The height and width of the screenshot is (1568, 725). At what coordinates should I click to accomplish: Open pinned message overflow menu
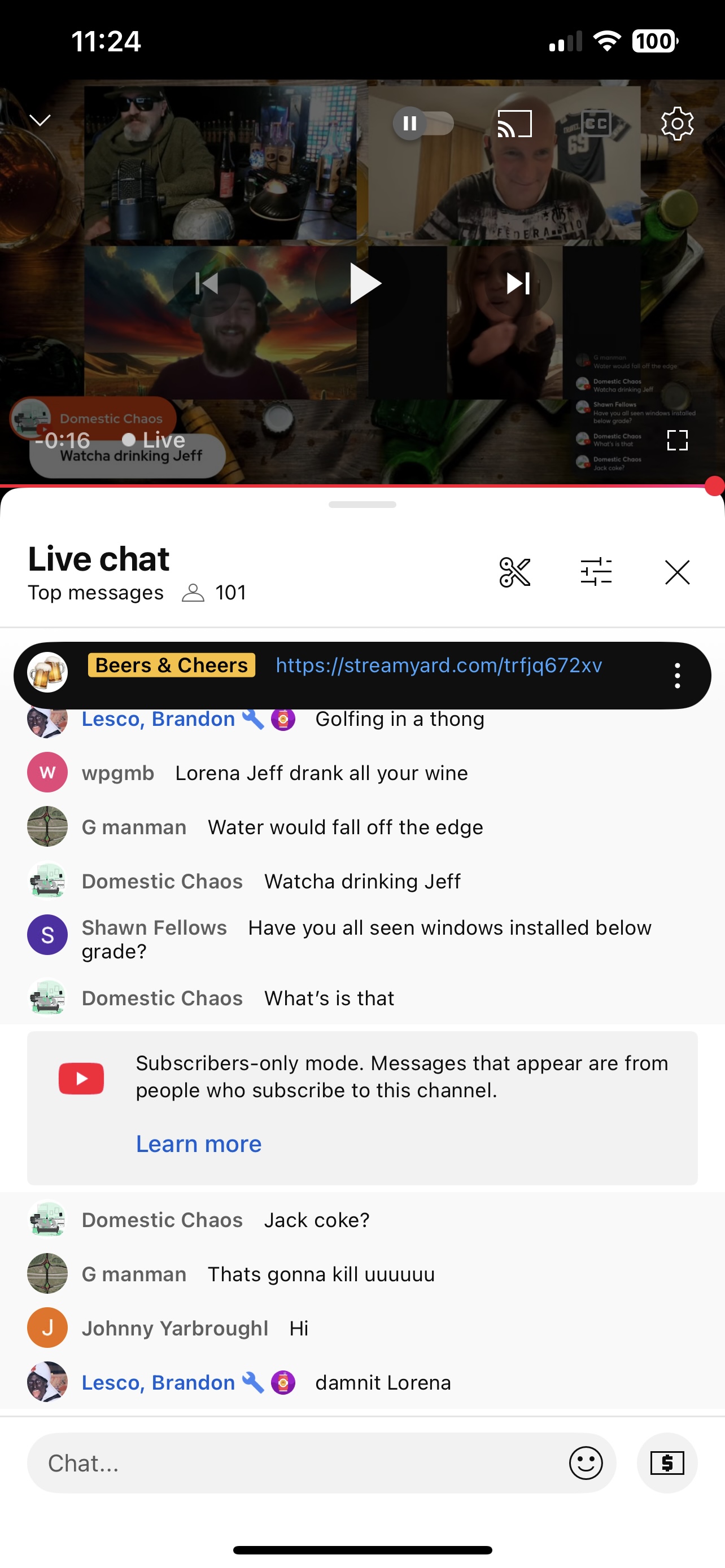click(677, 676)
